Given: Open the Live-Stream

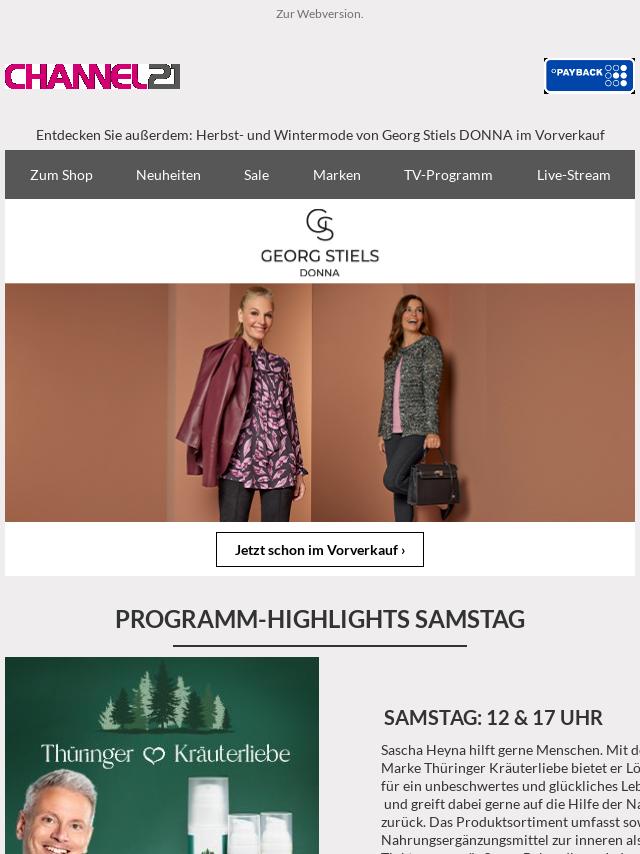Looking at the screenshot, I should [x=573, y=175].
